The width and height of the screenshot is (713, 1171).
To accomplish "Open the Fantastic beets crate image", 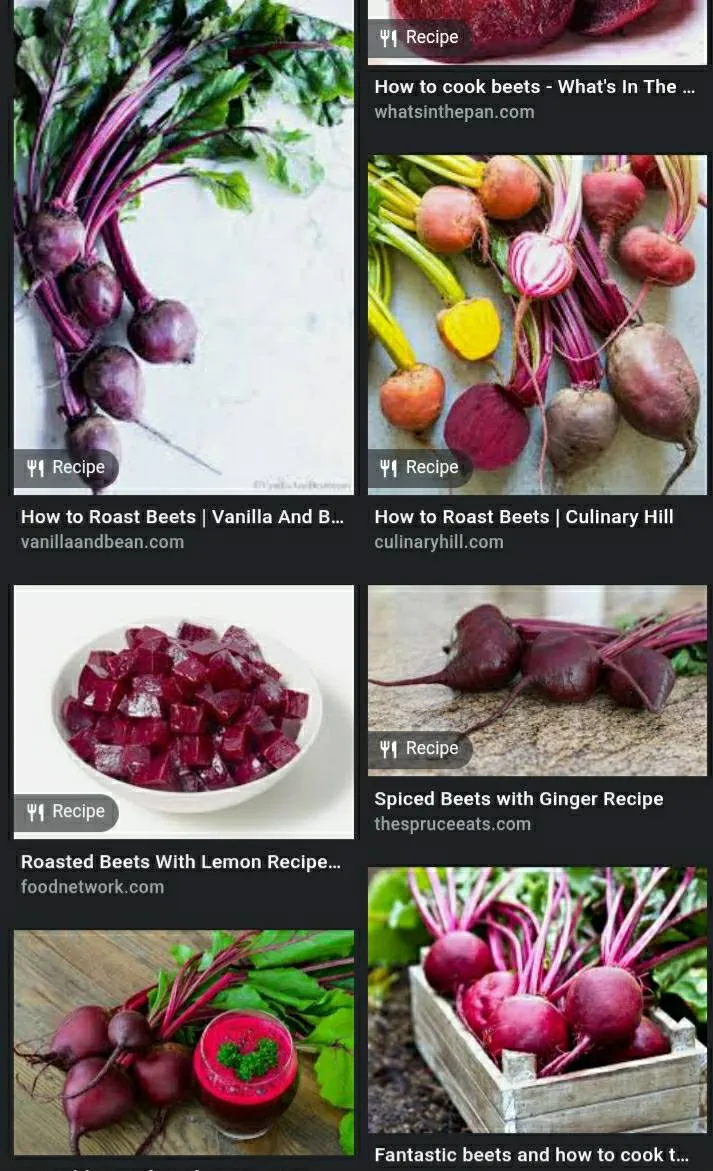I will [537, 998].
